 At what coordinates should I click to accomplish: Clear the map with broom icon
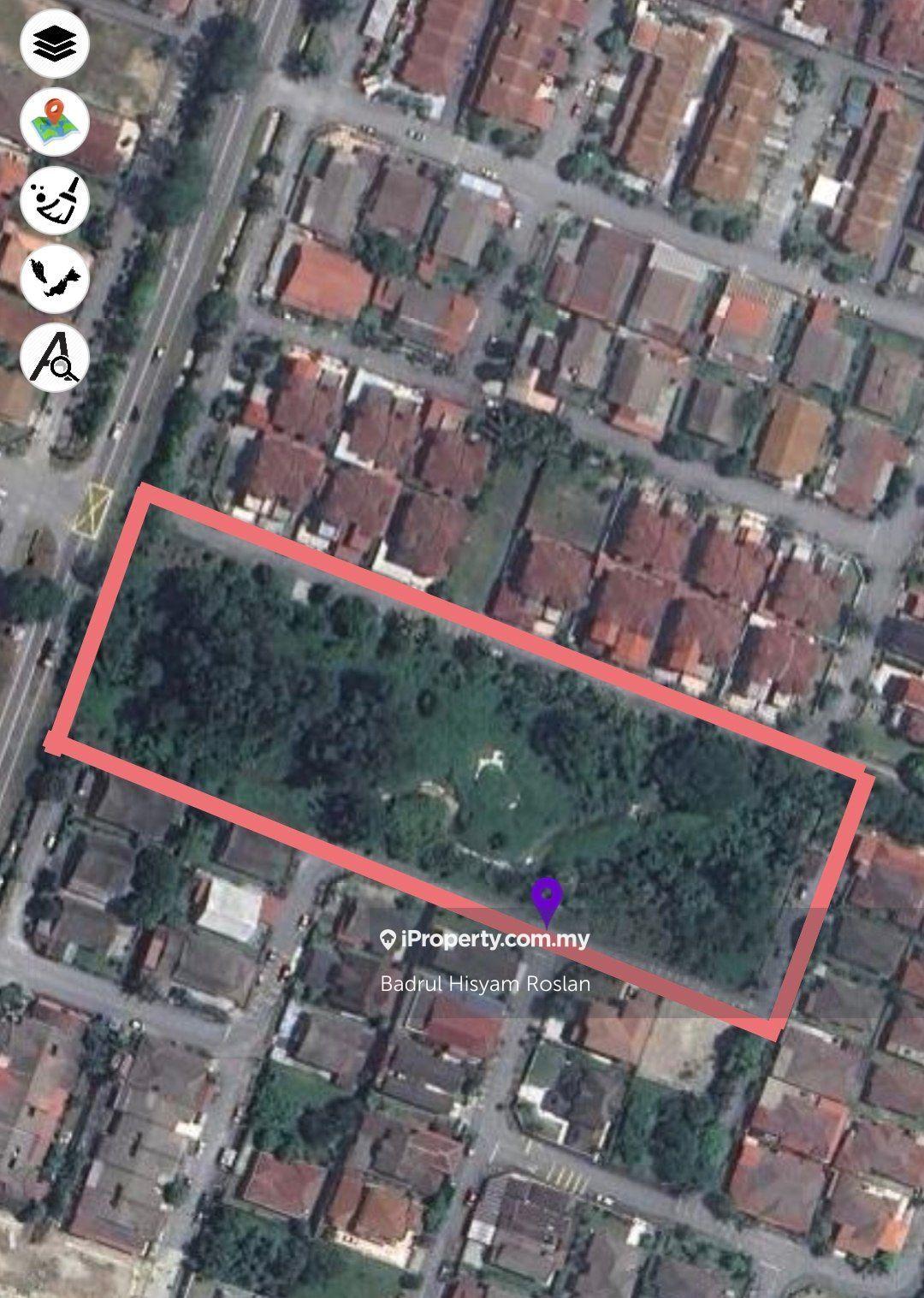[x=55, y=200]
